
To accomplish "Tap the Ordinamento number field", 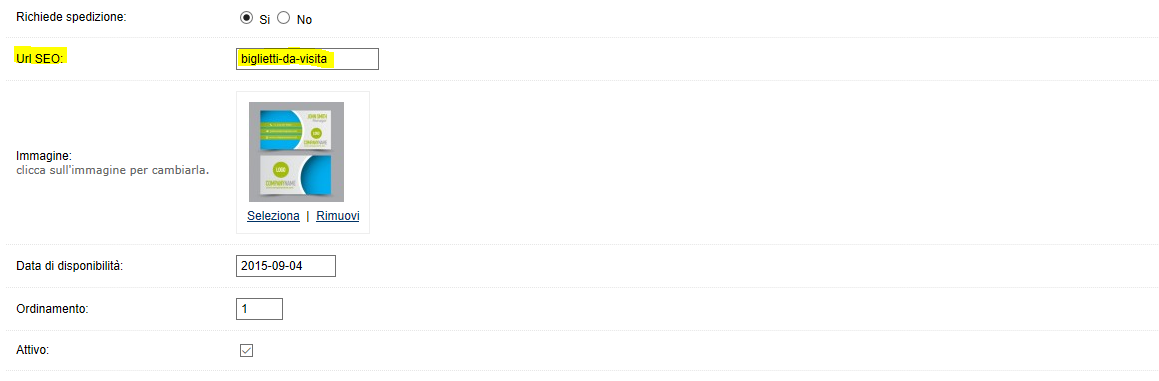I will click(x=259, y=308).
